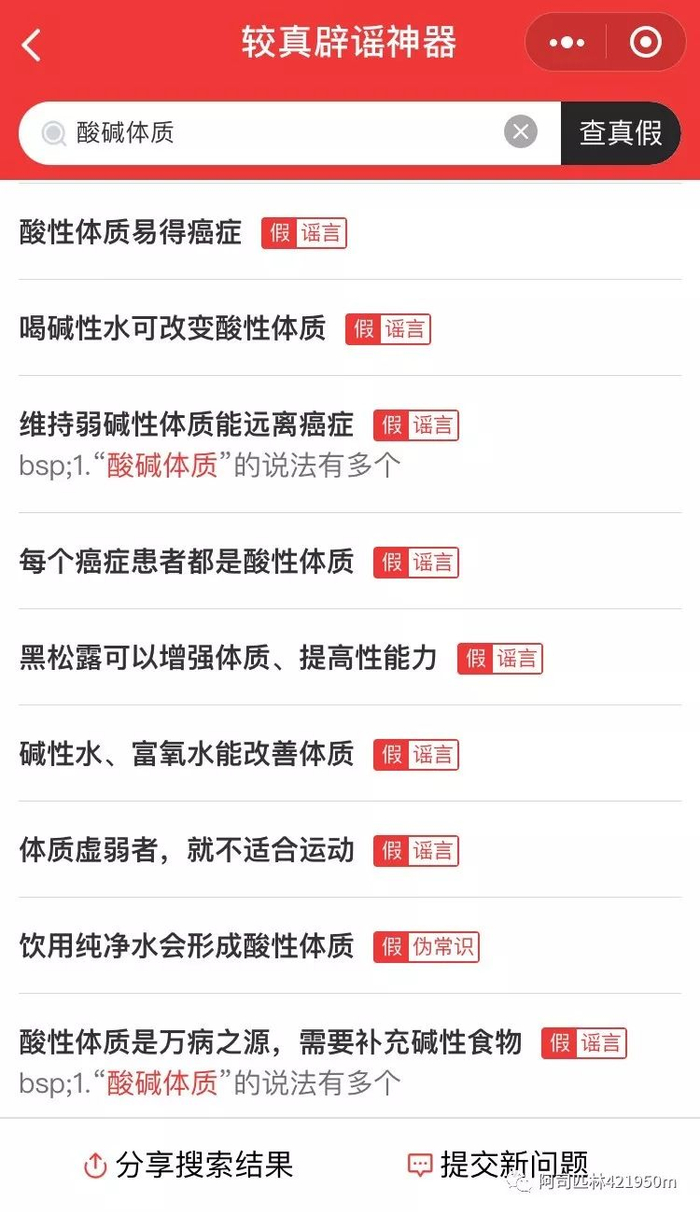The image size is (700, 1212).
Task: Clear the search text with the X icon
Action: (520, 132)
